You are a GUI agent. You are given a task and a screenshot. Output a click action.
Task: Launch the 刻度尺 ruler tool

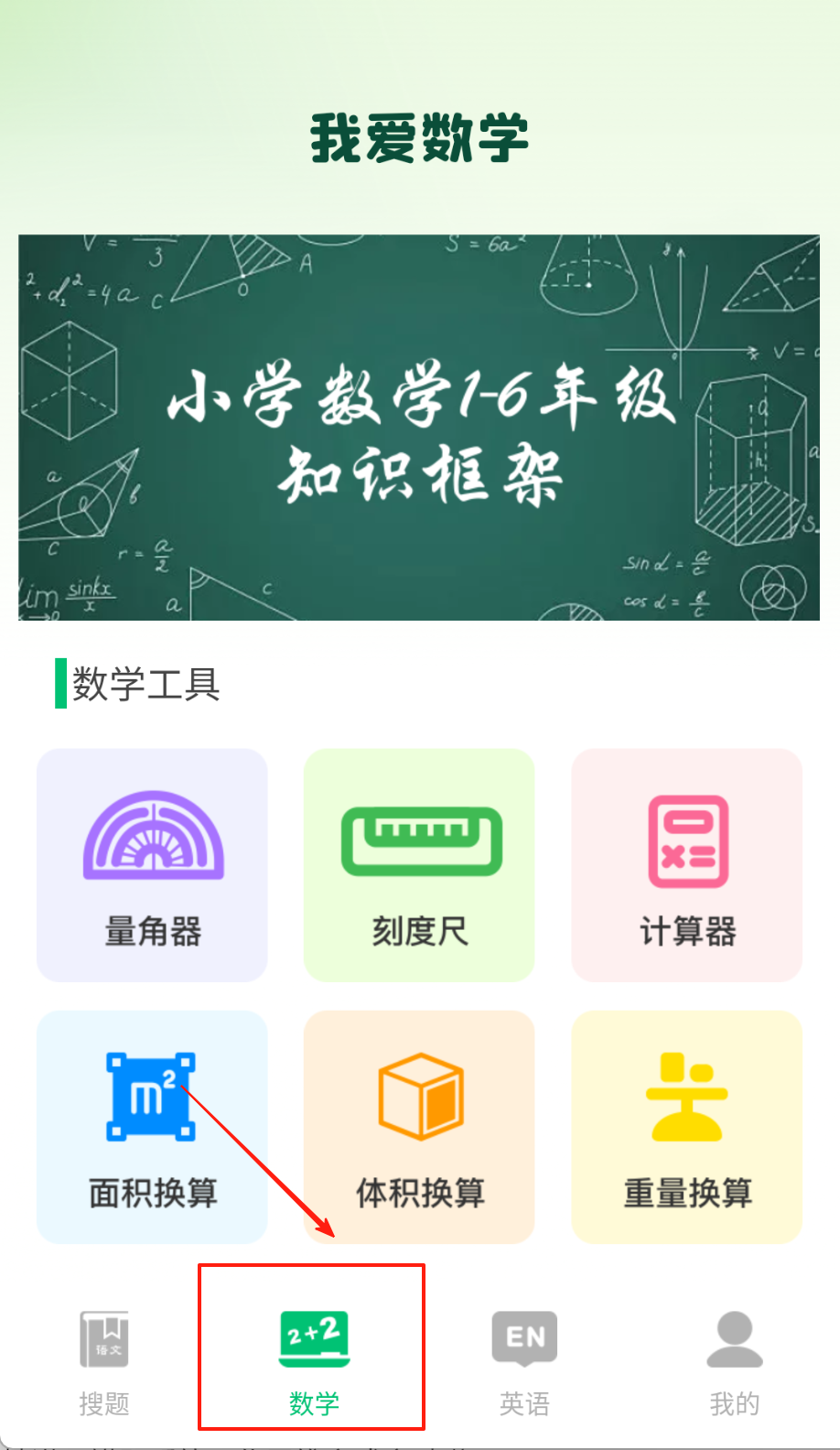[x=419, y=865]
